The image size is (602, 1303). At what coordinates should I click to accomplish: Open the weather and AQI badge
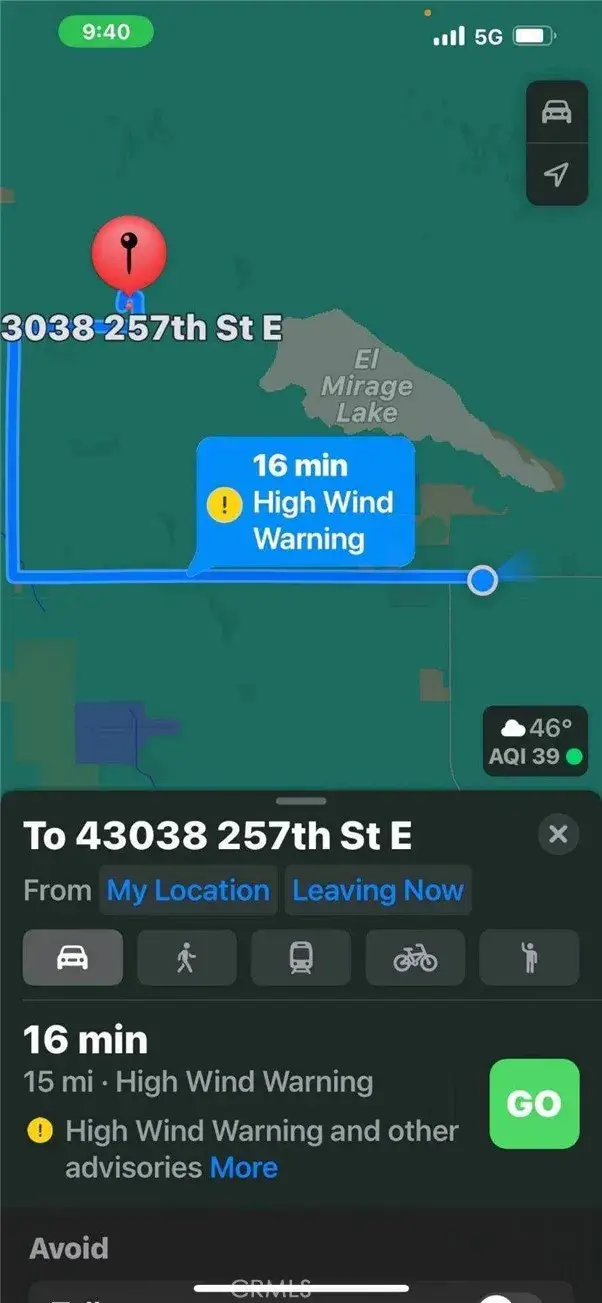535,741
